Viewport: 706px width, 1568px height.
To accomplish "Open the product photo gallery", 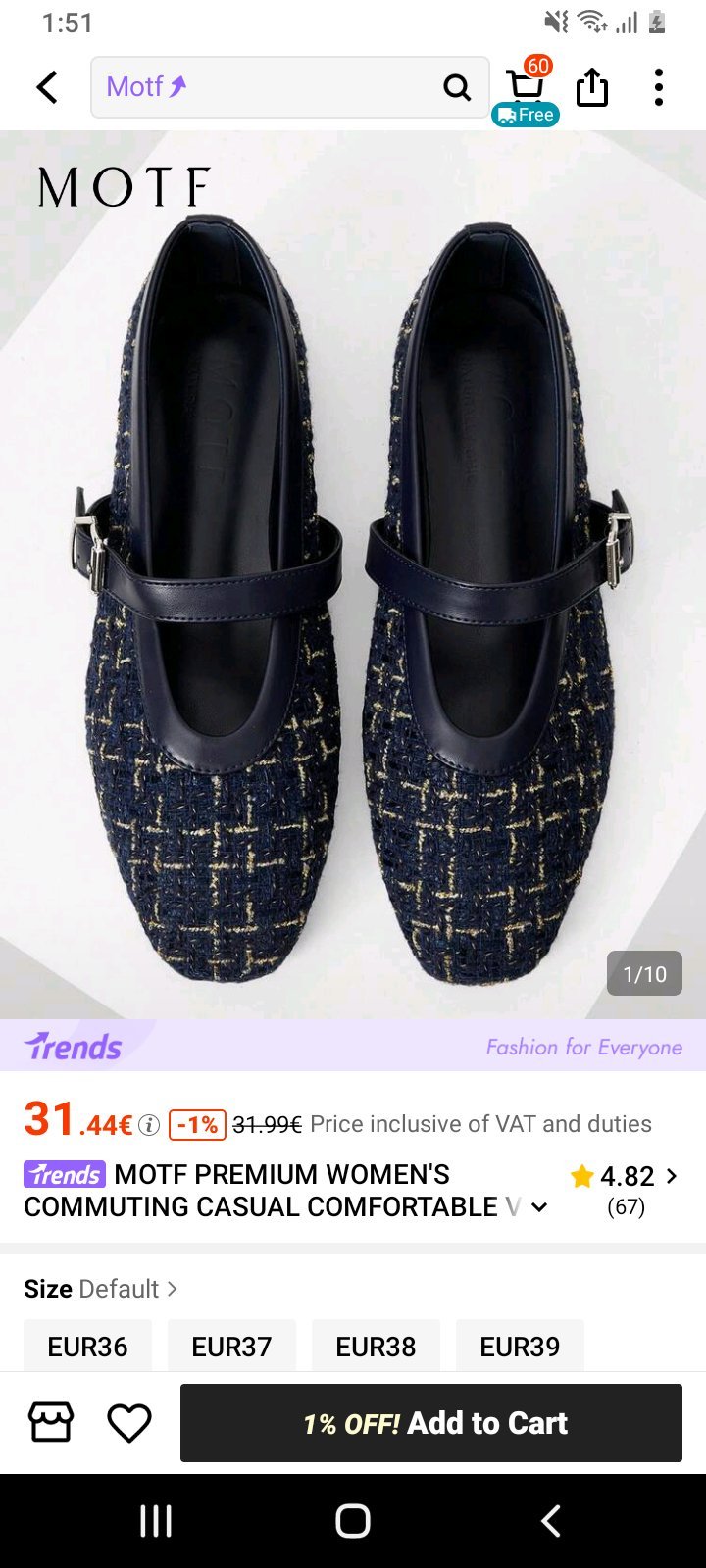I will pyautogui.click(x=353, y=574).
